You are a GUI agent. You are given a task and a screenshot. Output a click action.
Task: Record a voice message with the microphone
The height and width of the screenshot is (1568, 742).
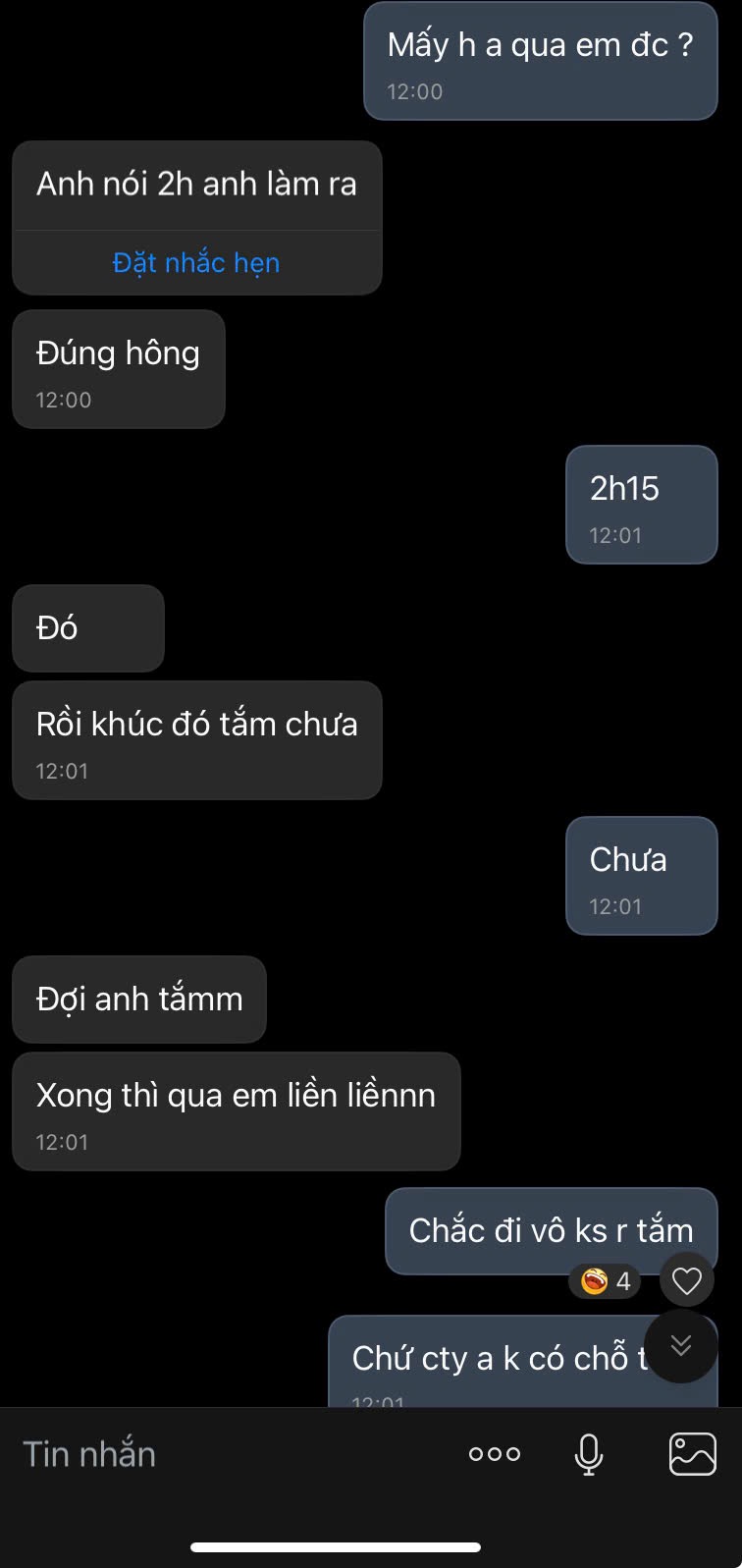pyautogui.click(x=589, y=1454)
